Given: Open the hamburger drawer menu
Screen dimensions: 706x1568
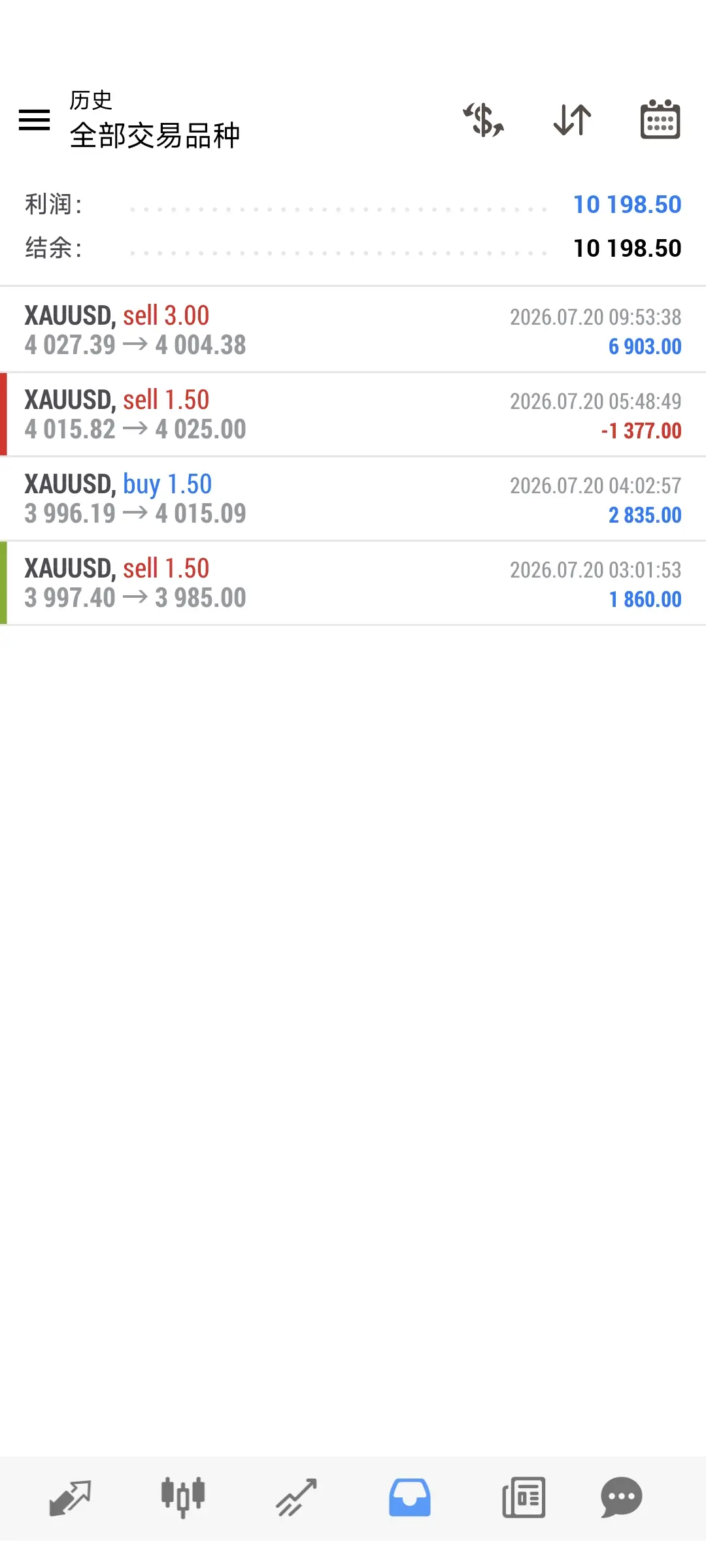Looking at the screenshot, I should click(34, 120).
